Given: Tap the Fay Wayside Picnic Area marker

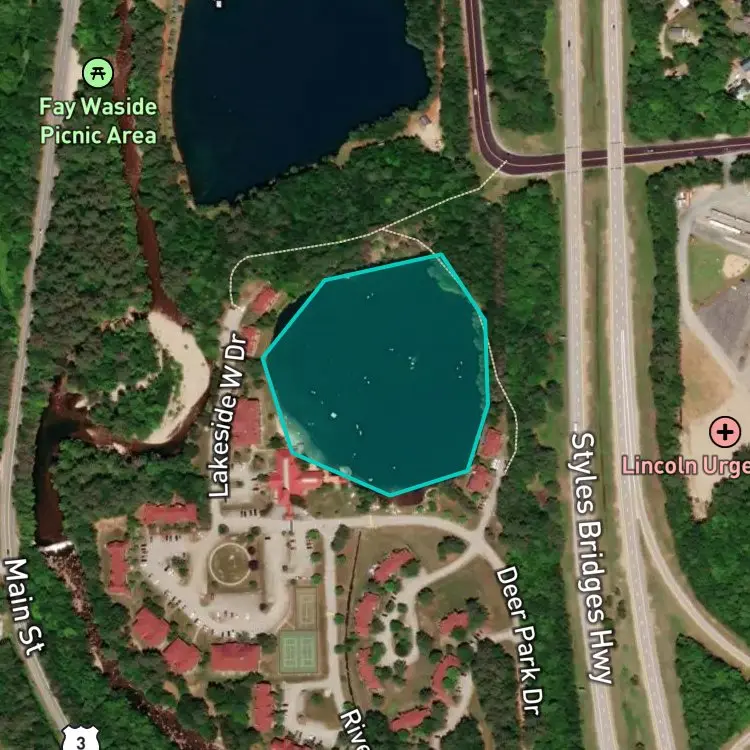Looking at the screenshot, I should 97,72.
